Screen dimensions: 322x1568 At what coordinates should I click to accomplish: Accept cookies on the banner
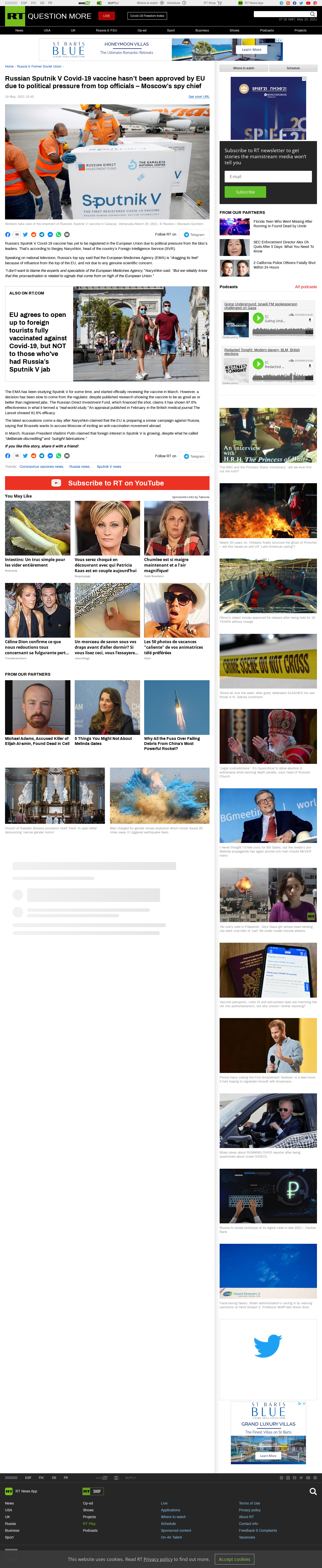pos(234,1559)
